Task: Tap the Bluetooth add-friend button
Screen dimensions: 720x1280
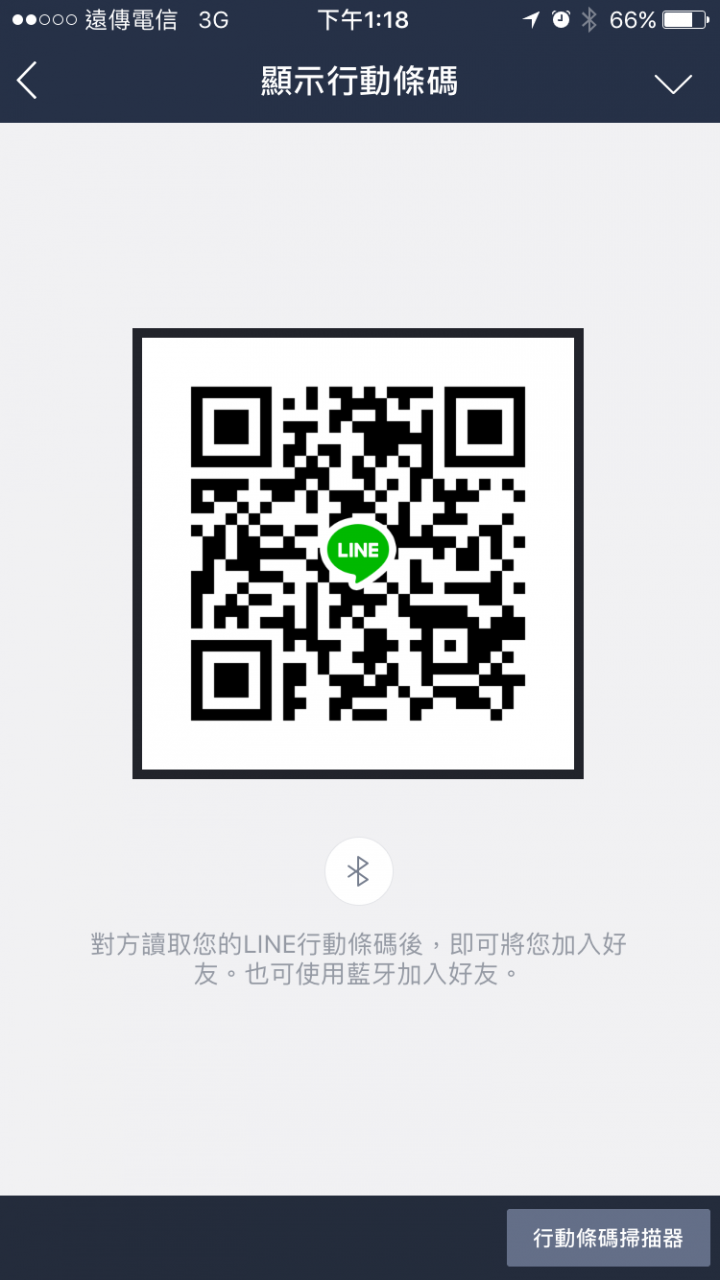Action: tap(359, 871)
